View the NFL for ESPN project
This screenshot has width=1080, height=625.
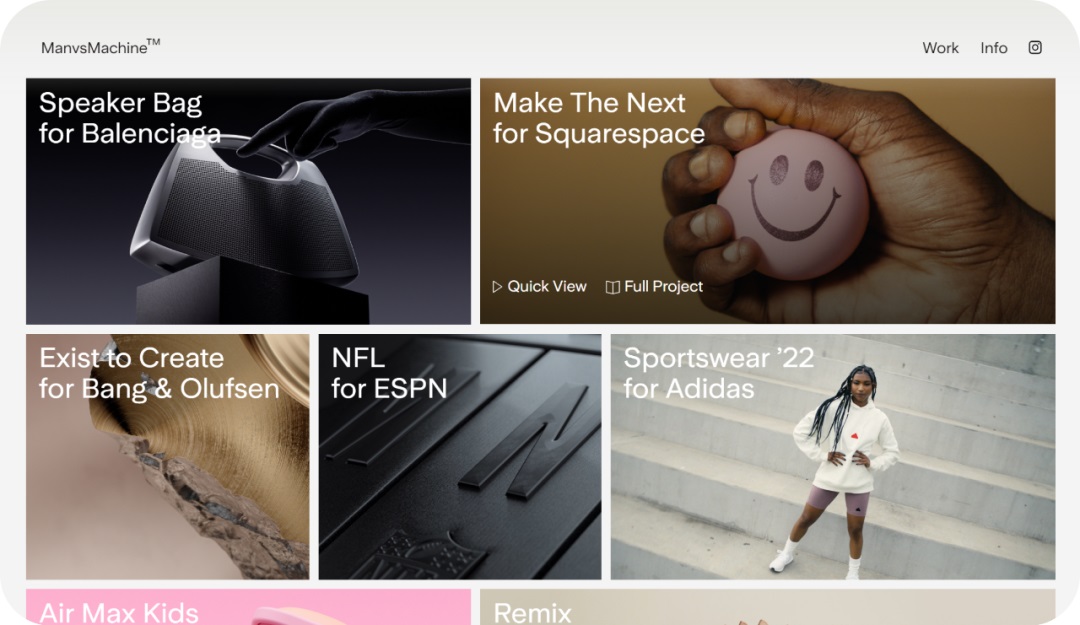point(460,457)
